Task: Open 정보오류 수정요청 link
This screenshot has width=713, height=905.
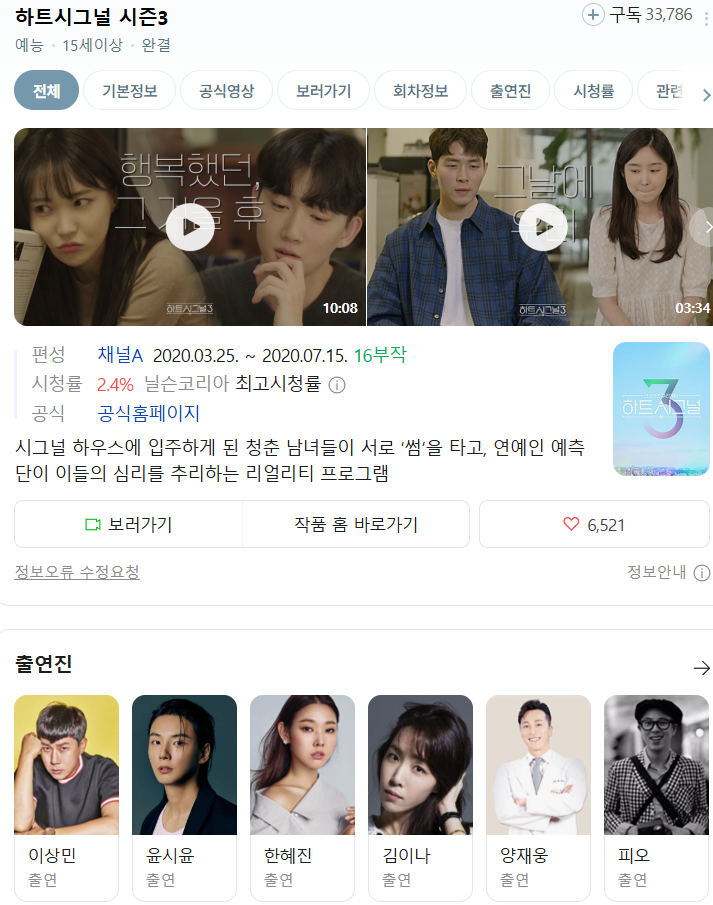Action: pyautogui.click(x=77, y=572)
